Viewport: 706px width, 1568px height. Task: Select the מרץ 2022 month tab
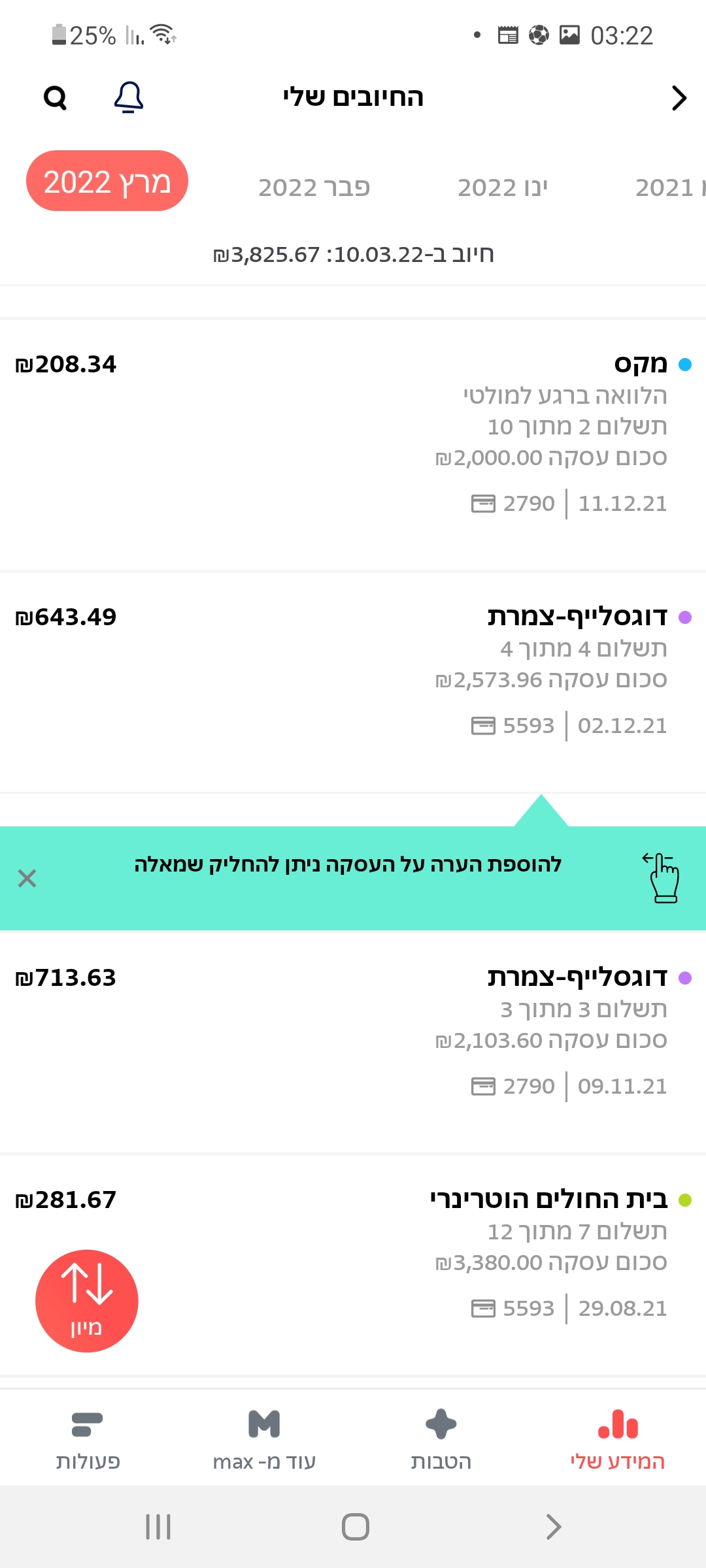[107, 181]
